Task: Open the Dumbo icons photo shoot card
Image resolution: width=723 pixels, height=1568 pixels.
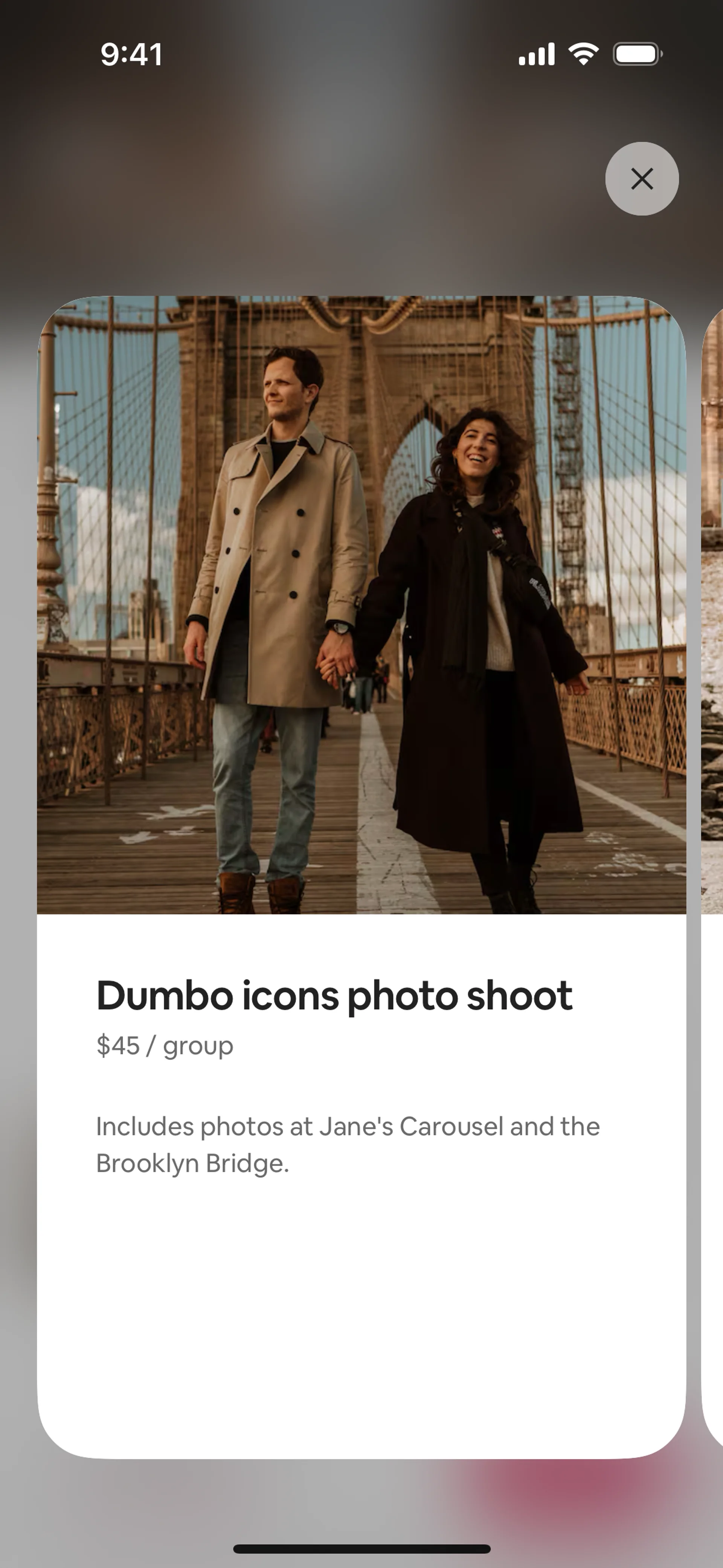Action: (361, 877)
